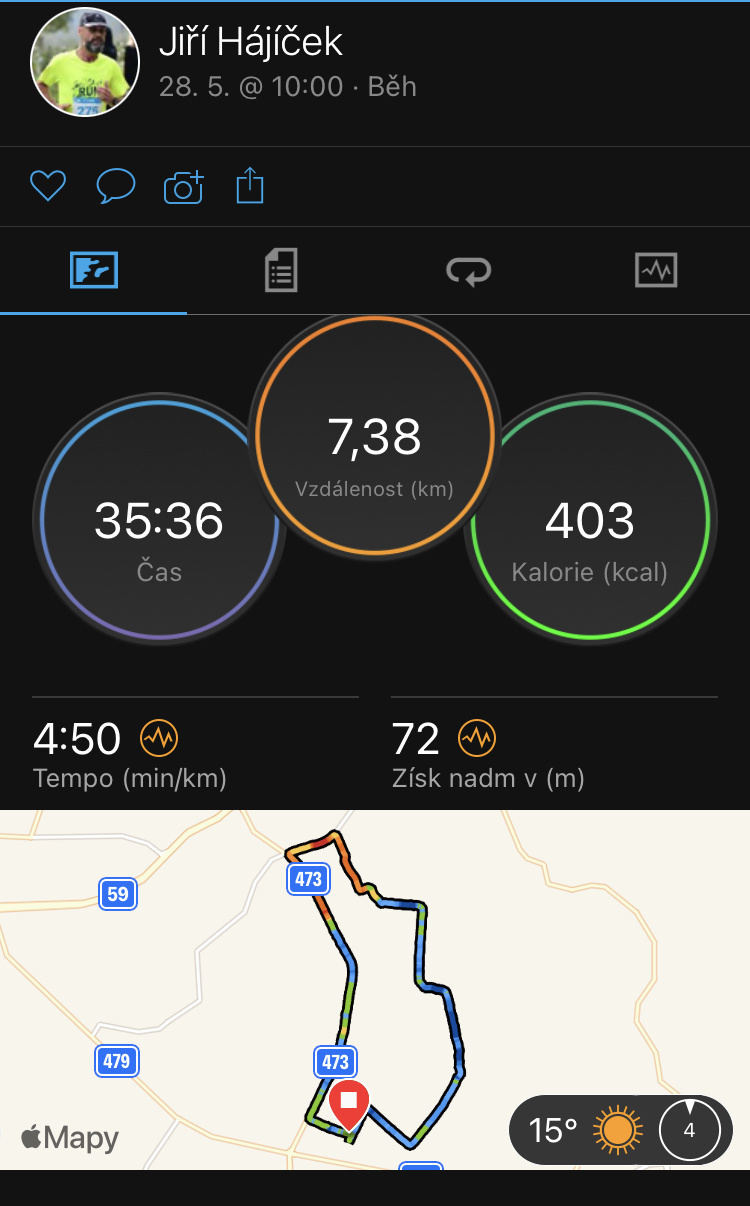Open comments for this activity
750x1206 pixels.
coord(116,186)
